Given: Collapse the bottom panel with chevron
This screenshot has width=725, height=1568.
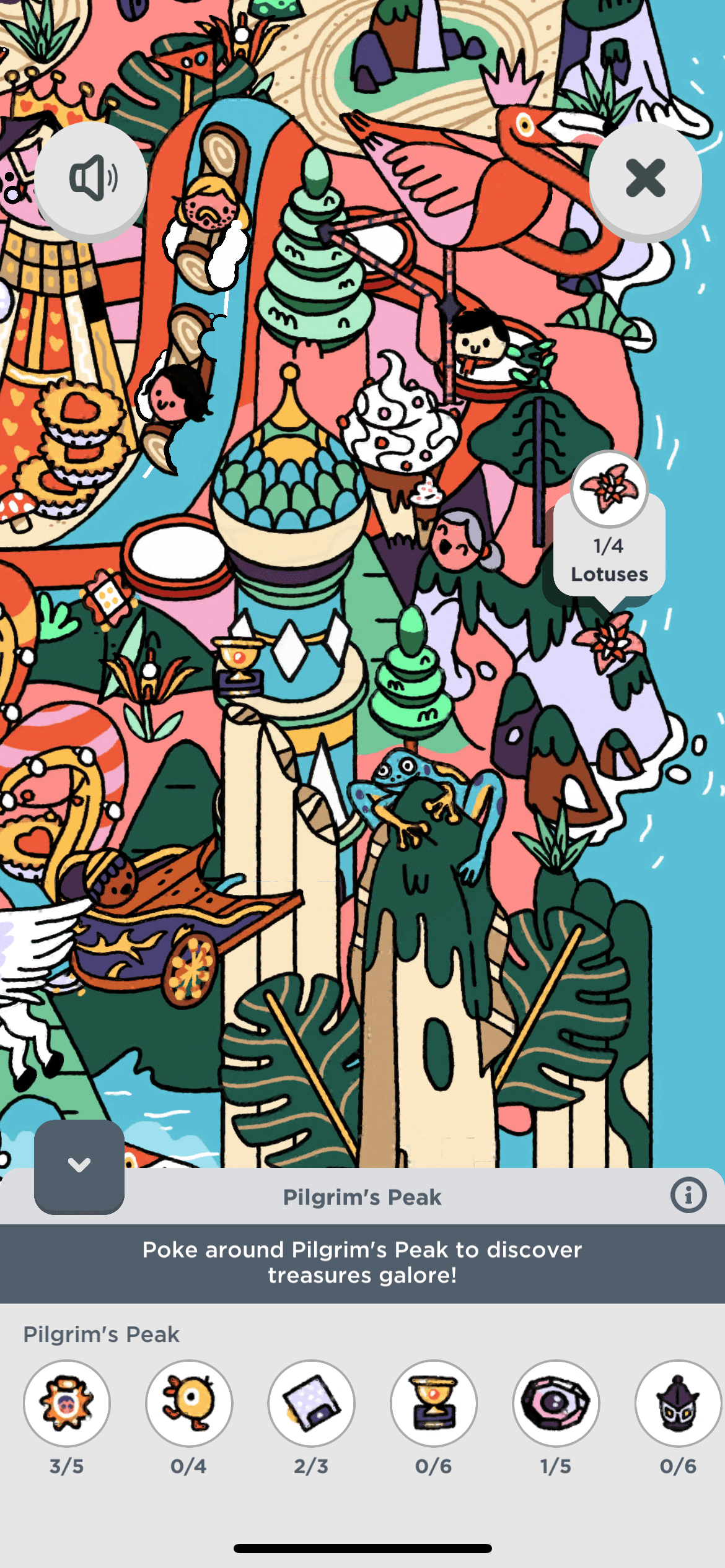Looking at the screenshot, I should point(79,1165).
